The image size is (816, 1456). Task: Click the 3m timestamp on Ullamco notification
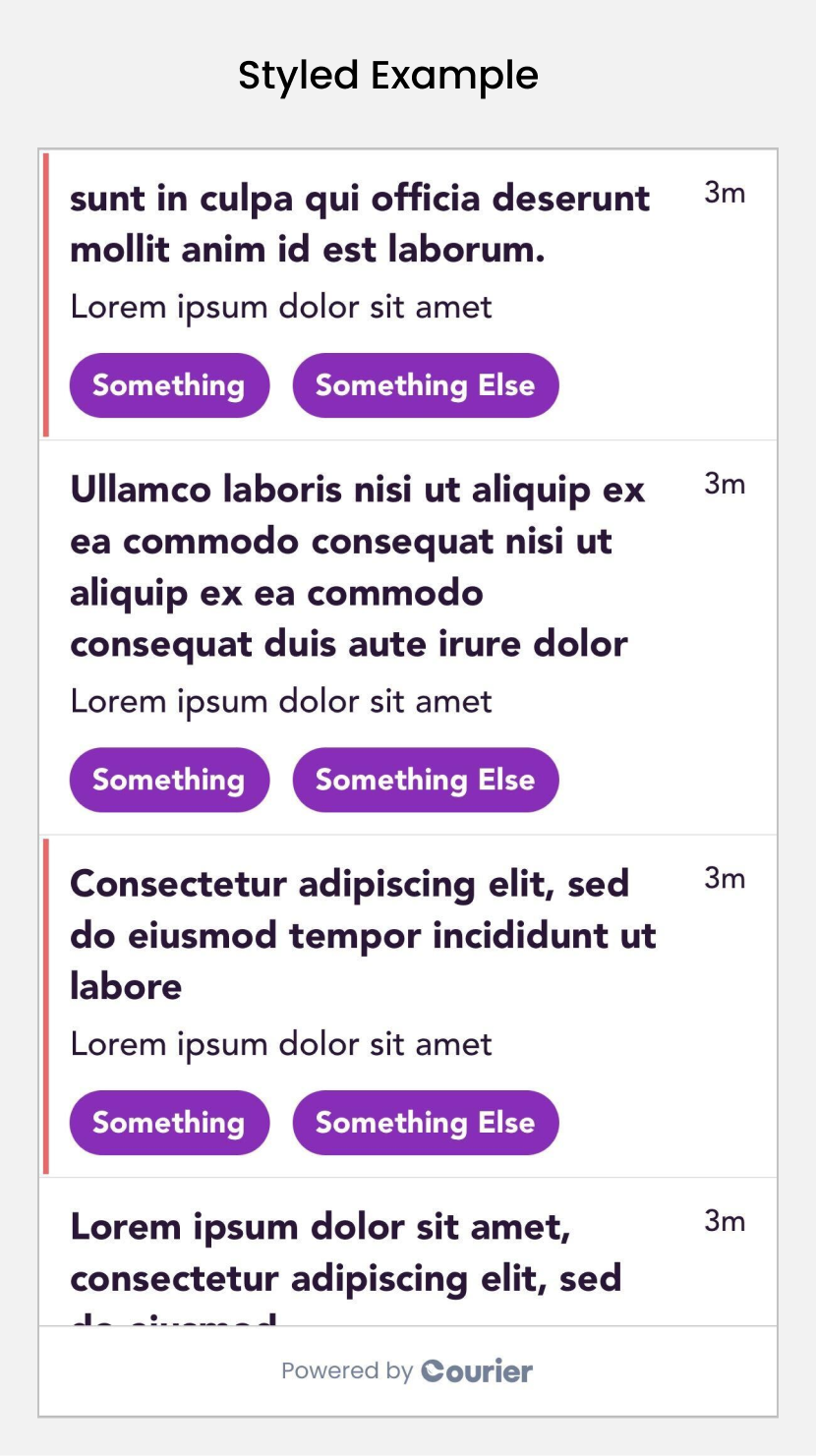pos(725,484)
